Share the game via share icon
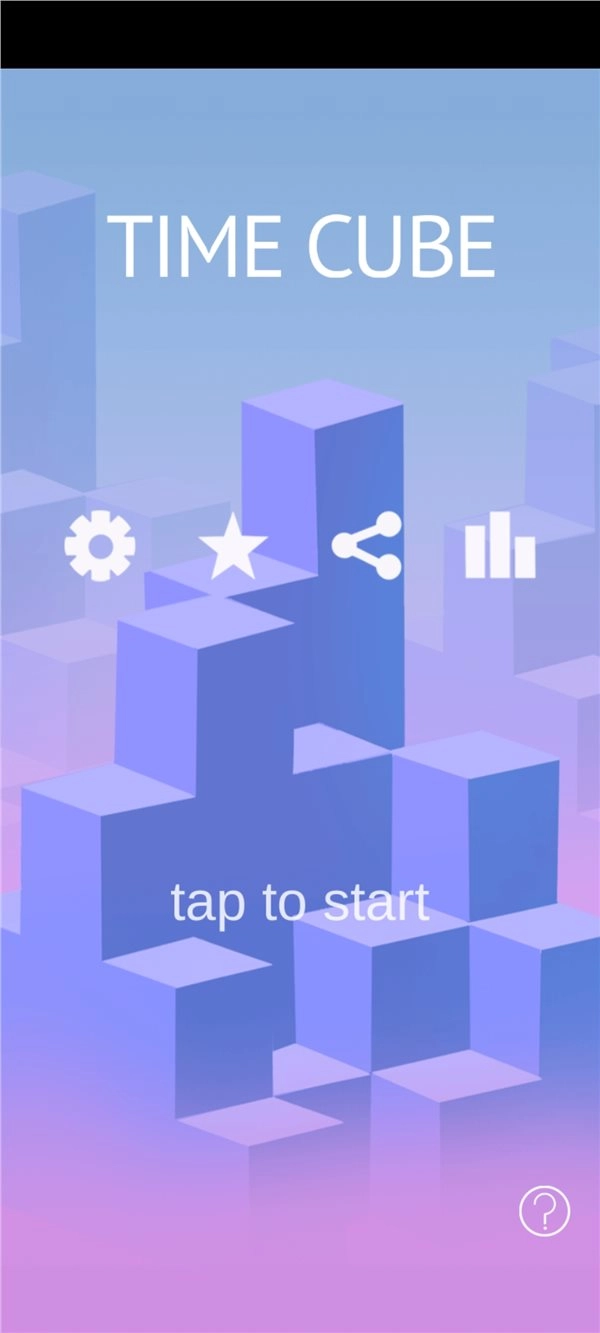This screenshot has width=600, height=1333. pos(367,546)
